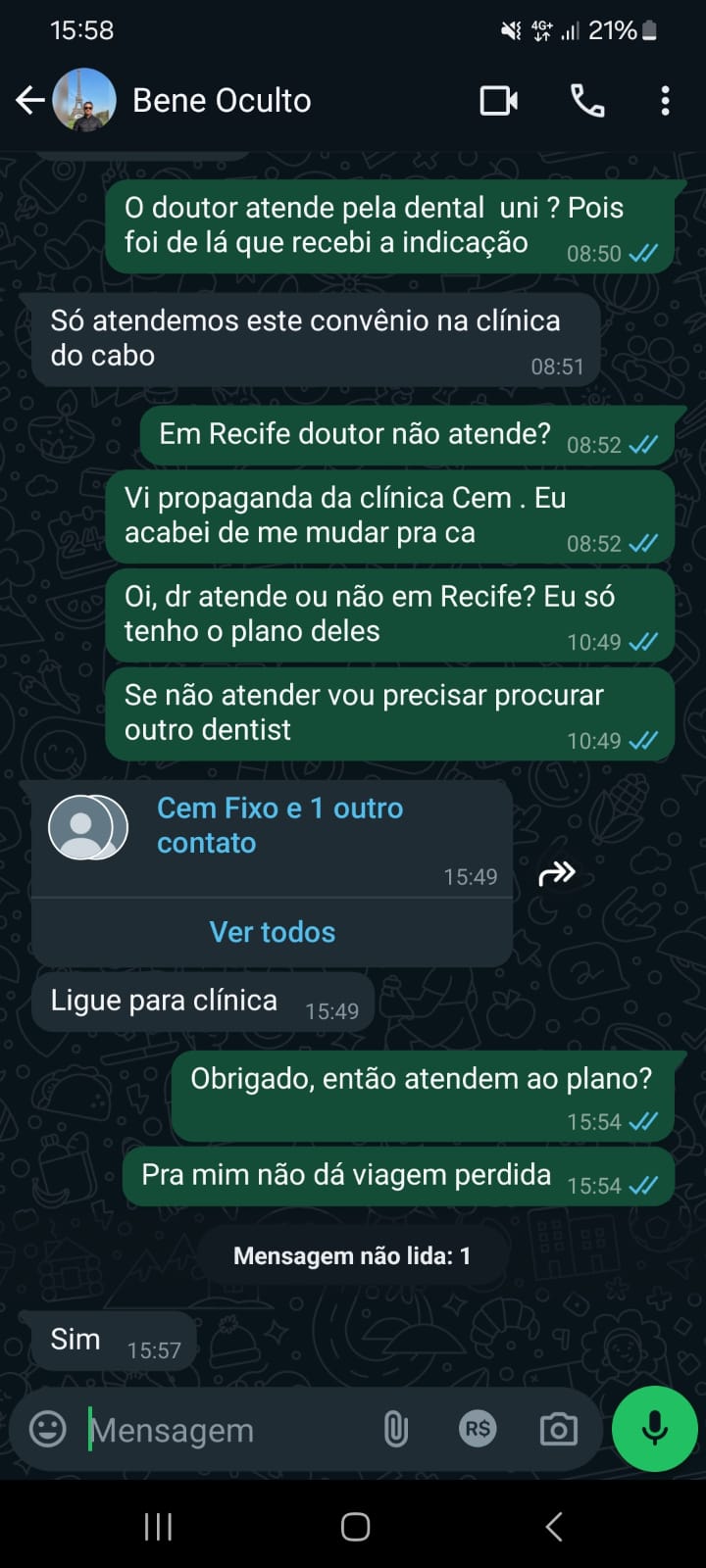Go back from the Bene Oculto chat
This screenshot has width=706, height=1568.
pos(30,100)
